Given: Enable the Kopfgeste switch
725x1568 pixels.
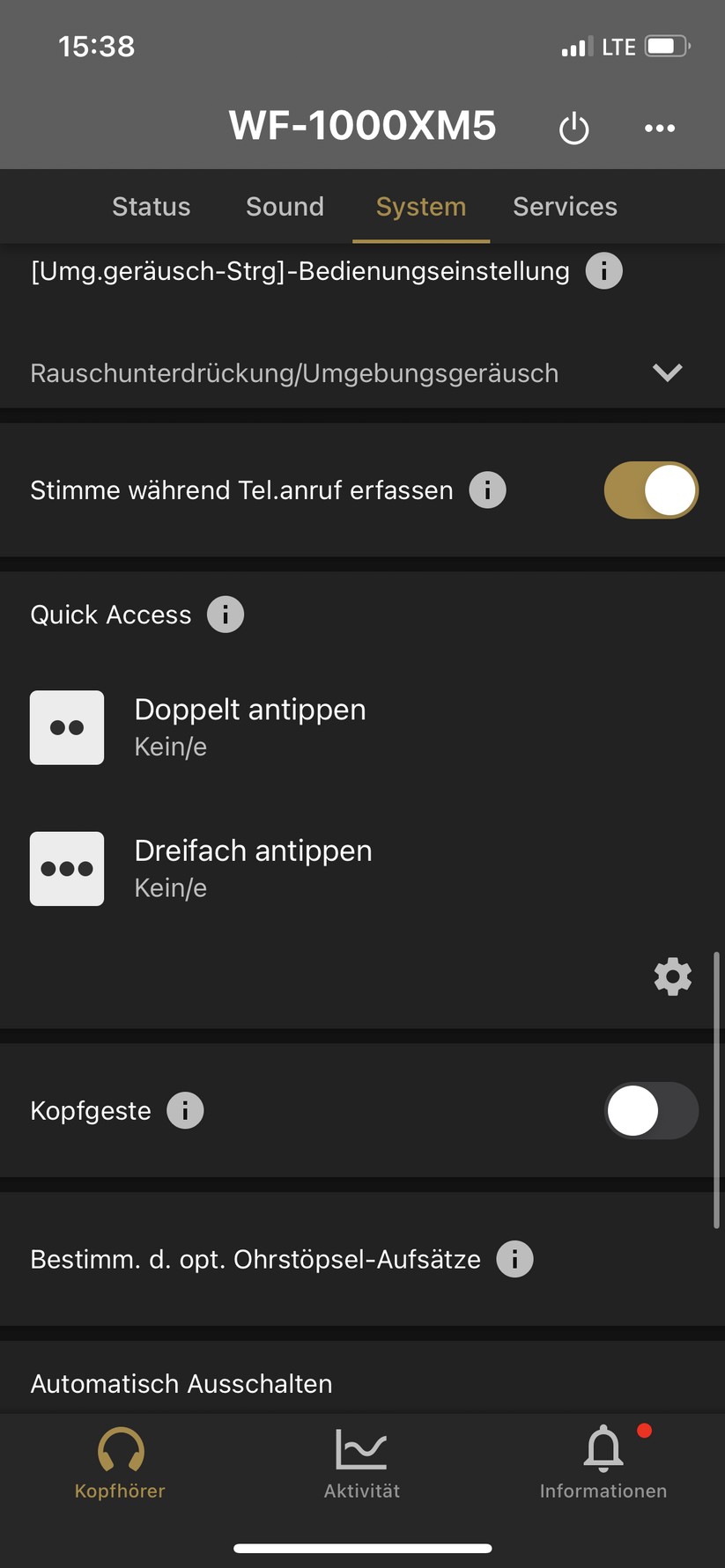Looking at the screenshot, I should (x=651, y=1110).
